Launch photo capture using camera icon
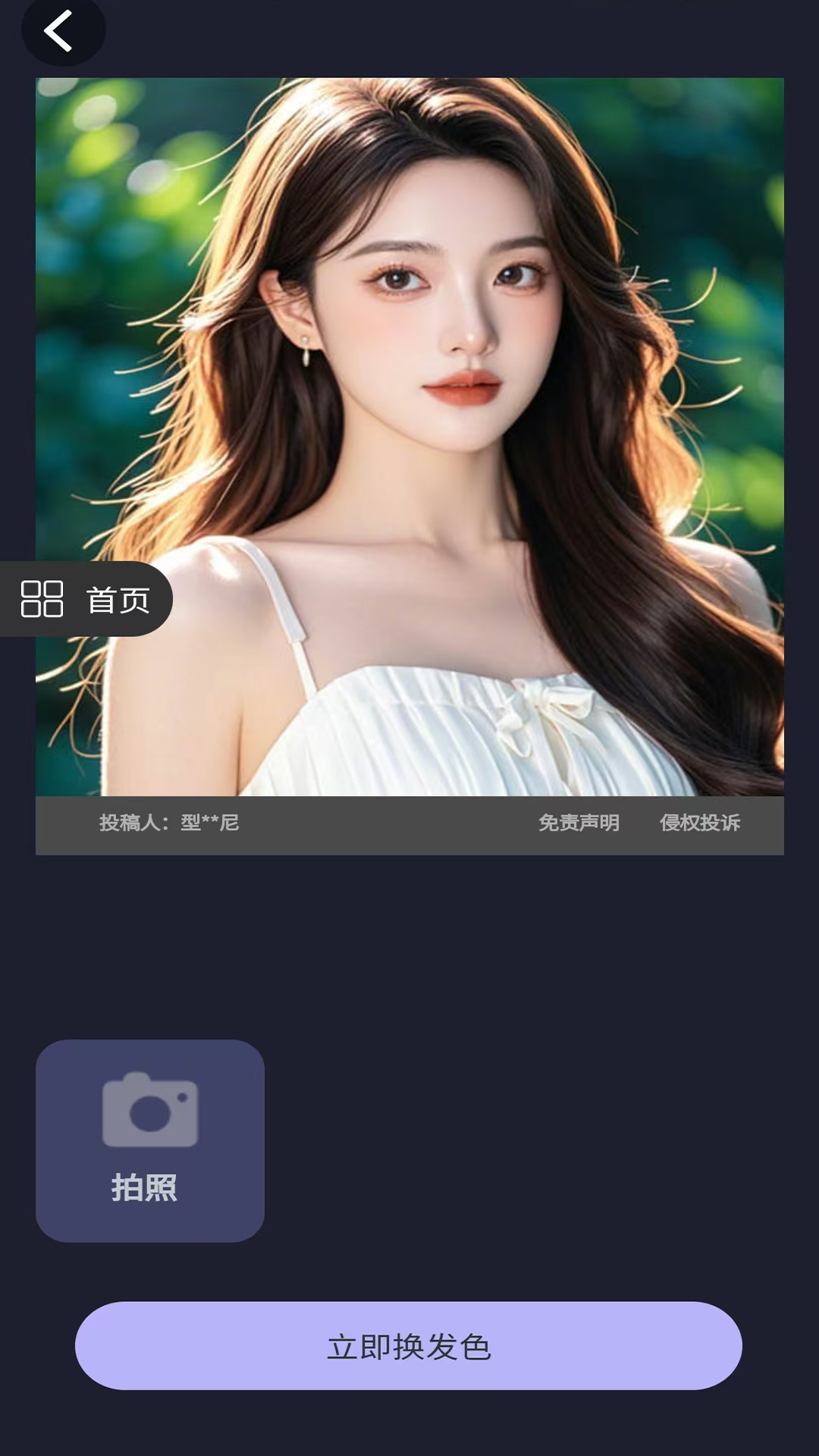 pos(149,1115)
